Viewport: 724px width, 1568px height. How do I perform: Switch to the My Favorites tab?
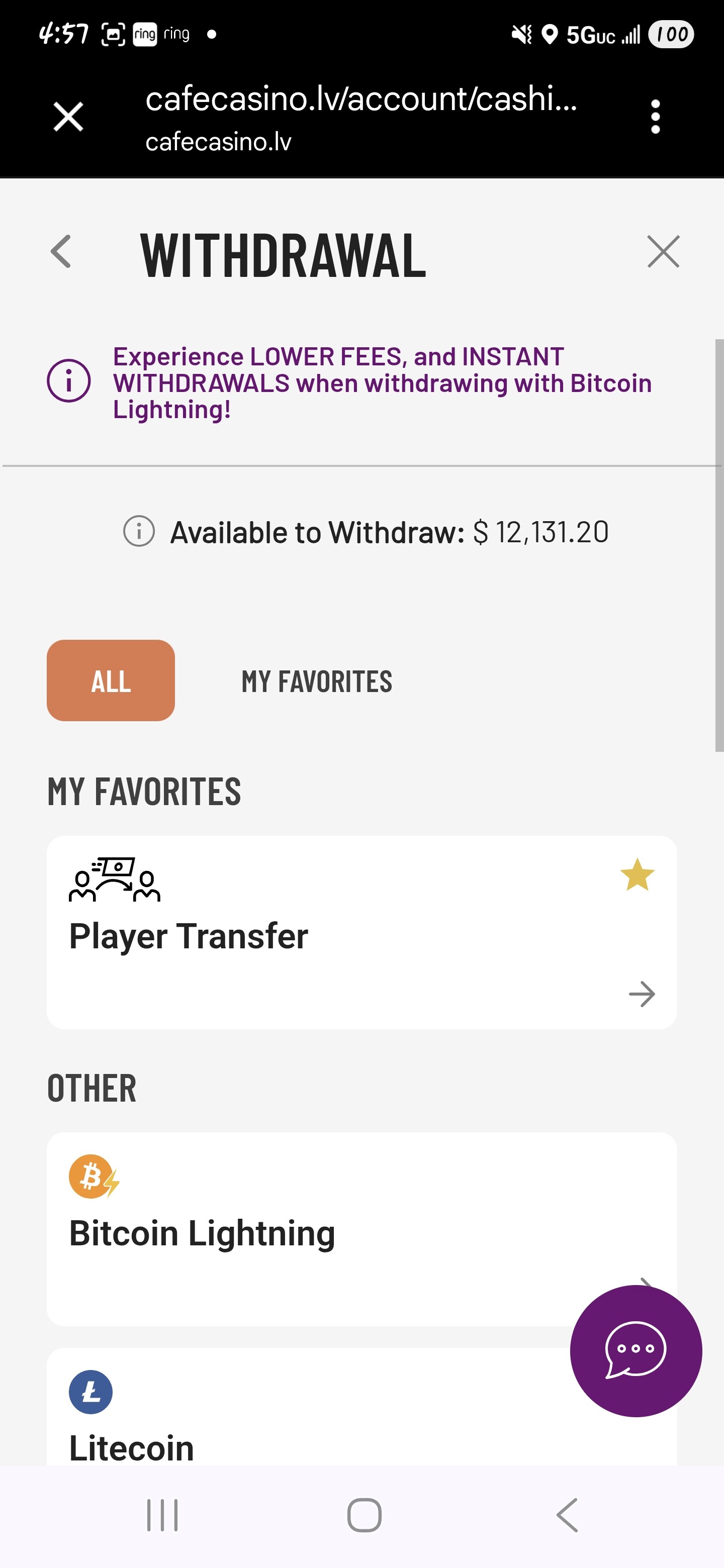[x=317, y=681]
